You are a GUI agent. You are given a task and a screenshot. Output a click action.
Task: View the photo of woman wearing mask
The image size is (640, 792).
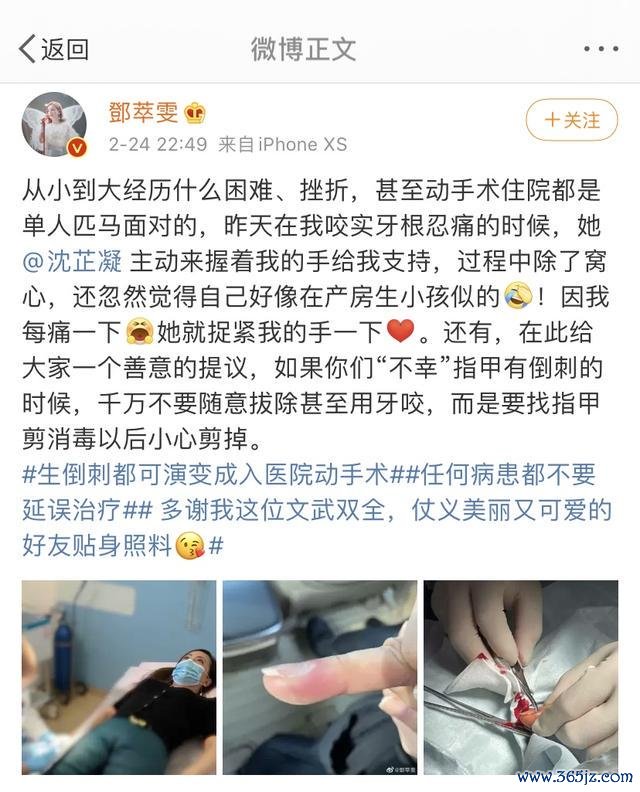(119, 678)
